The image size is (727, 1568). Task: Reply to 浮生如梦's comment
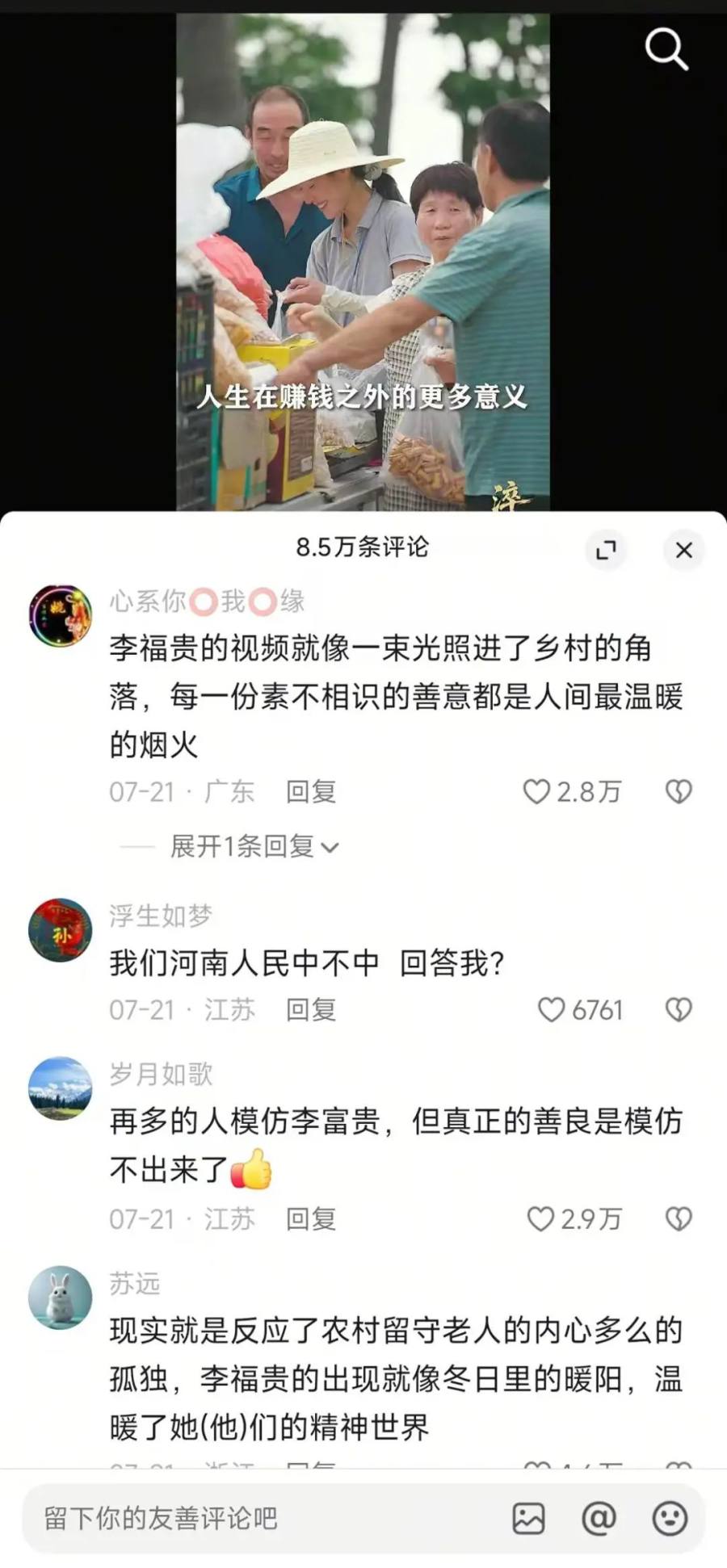(310, 1009)
